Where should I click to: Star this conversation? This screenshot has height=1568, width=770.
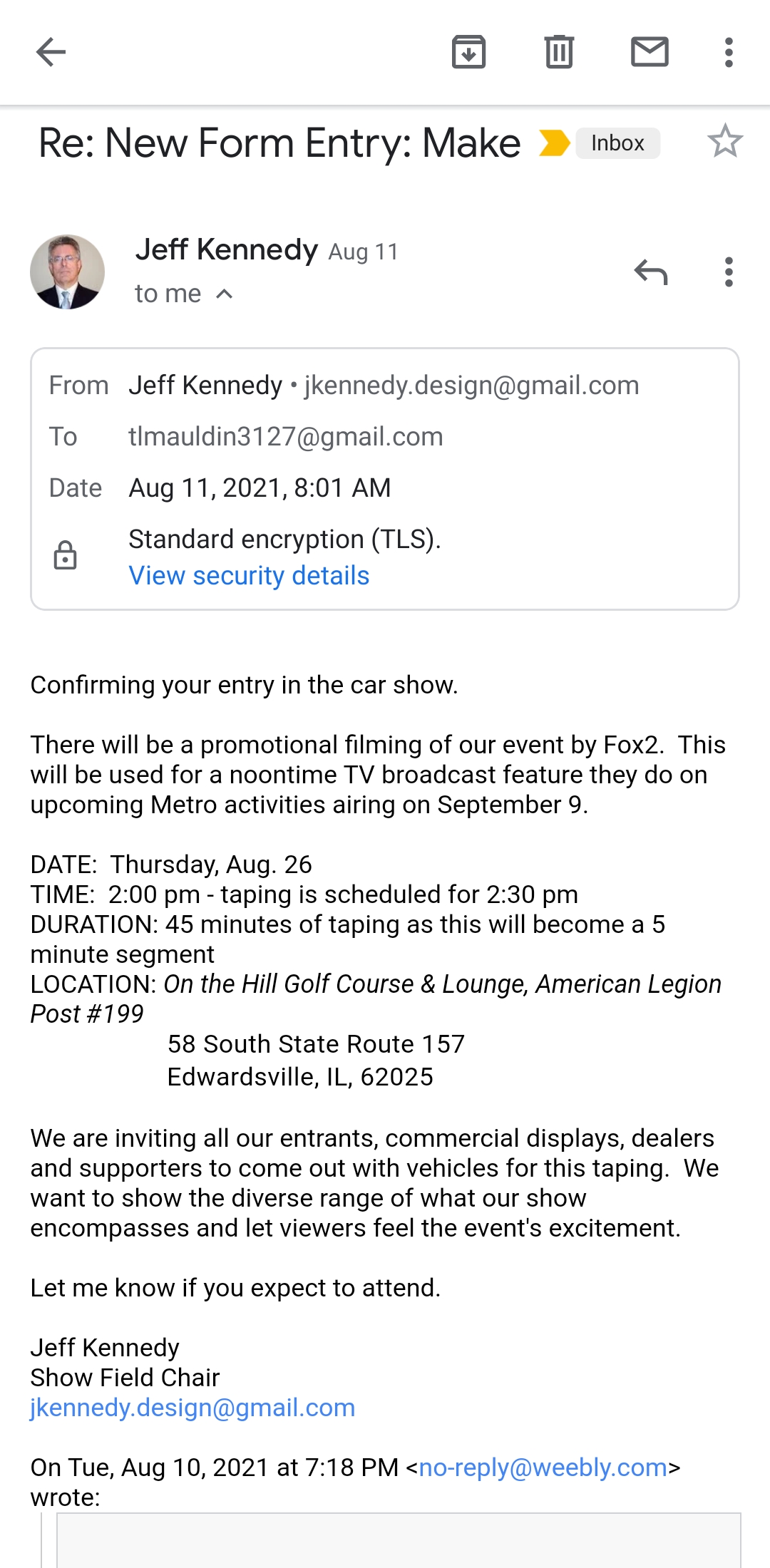coord(725,141)
